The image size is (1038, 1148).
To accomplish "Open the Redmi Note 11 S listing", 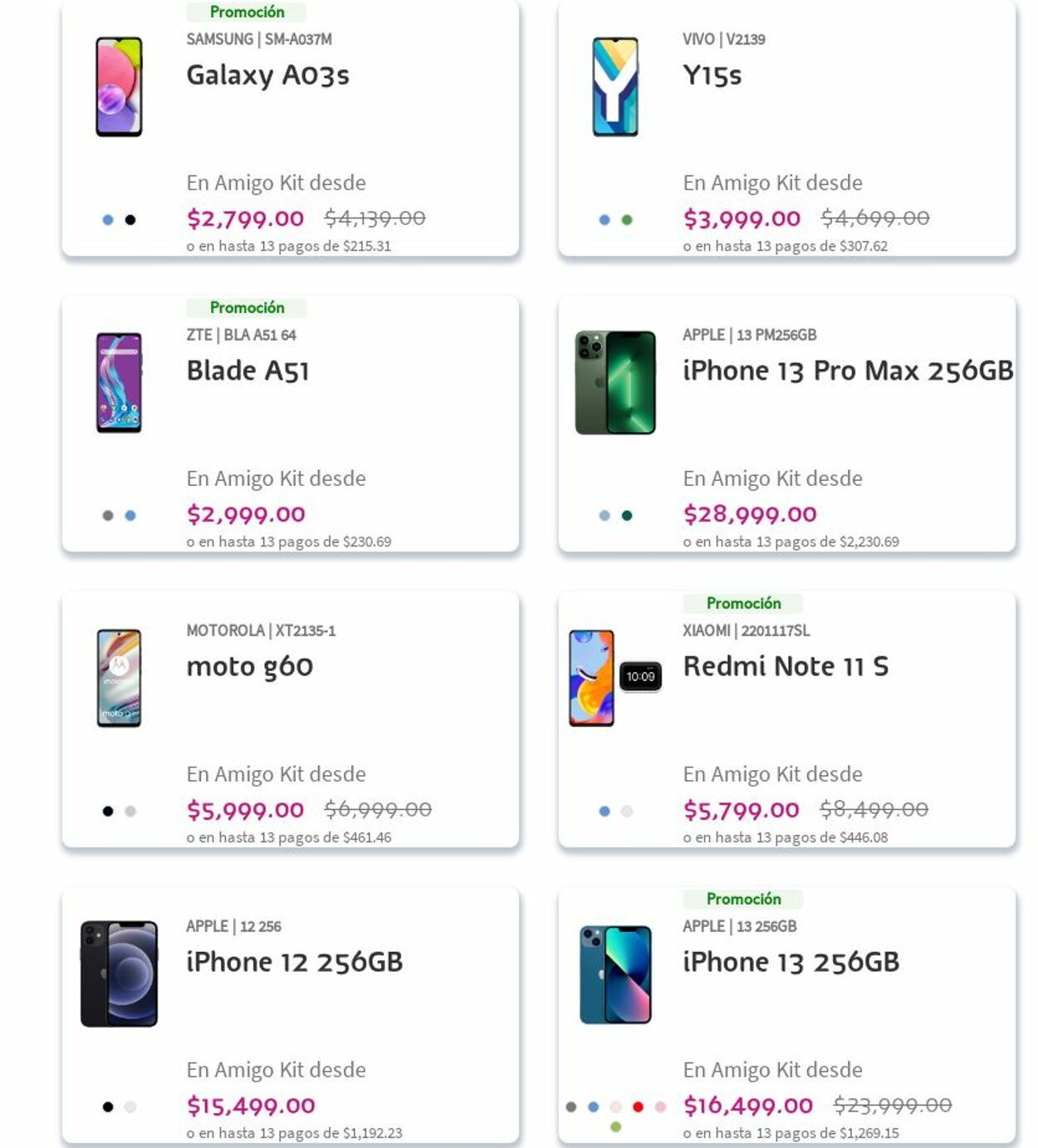I will coord(785,666).
